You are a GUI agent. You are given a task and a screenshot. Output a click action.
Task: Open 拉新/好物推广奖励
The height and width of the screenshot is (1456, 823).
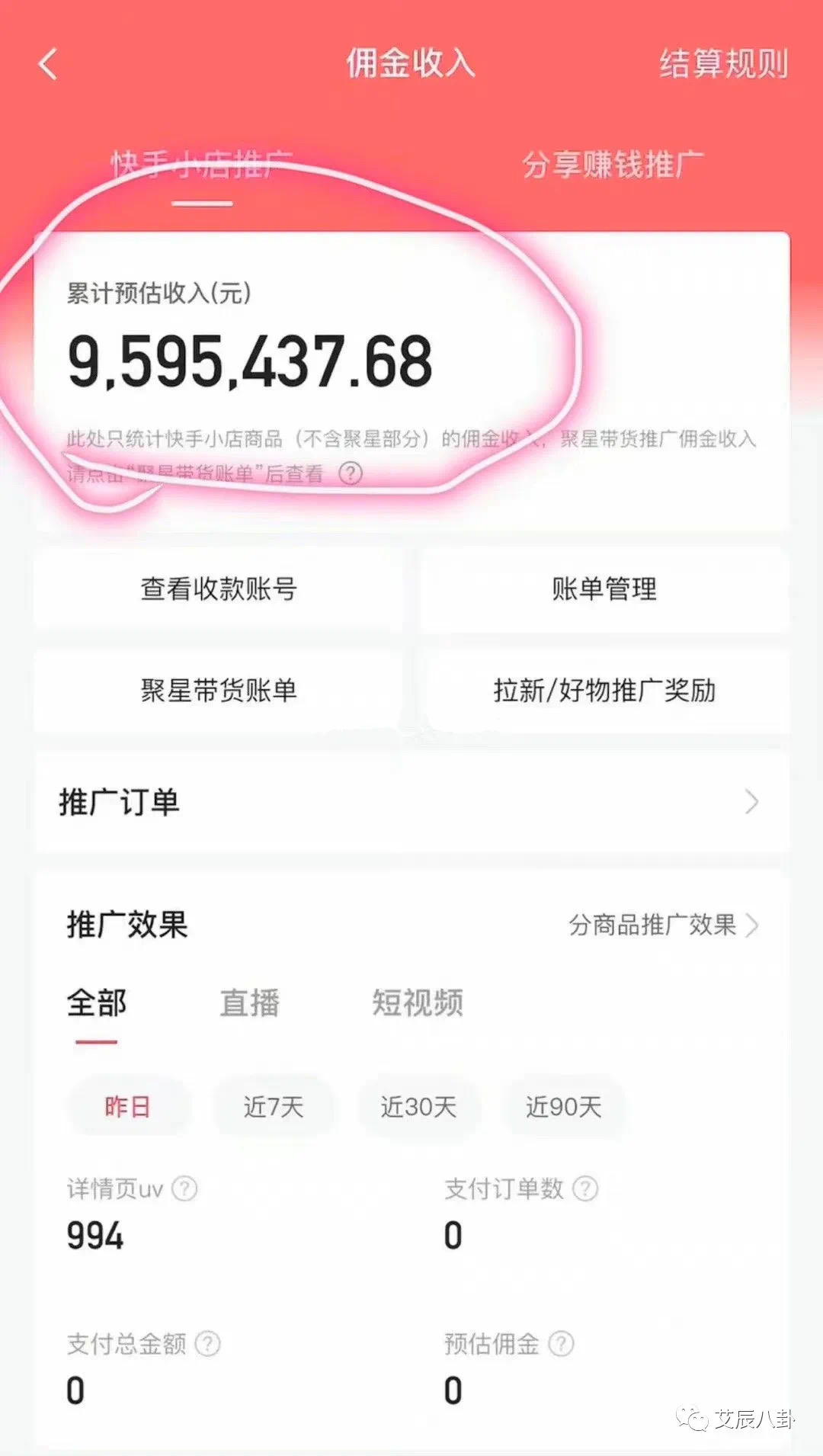[x=604, y=691]
